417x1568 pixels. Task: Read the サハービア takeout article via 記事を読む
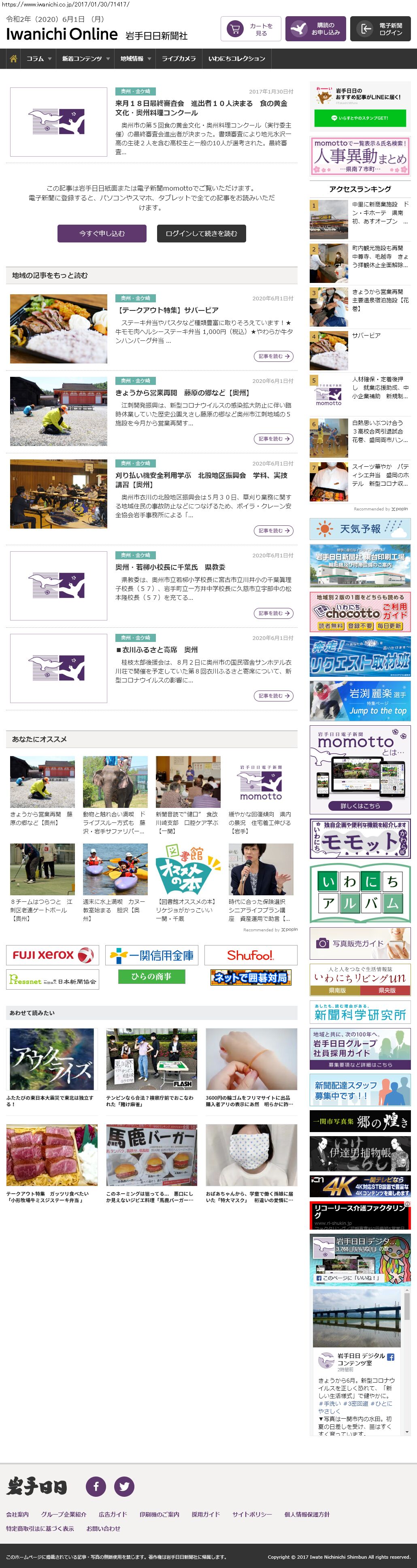pos(273,357)
